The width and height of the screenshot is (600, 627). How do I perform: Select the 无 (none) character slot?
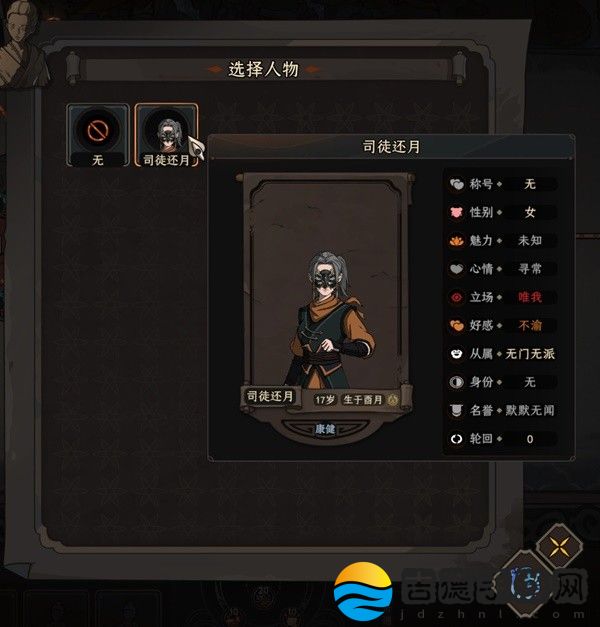(x=97, y=135)
